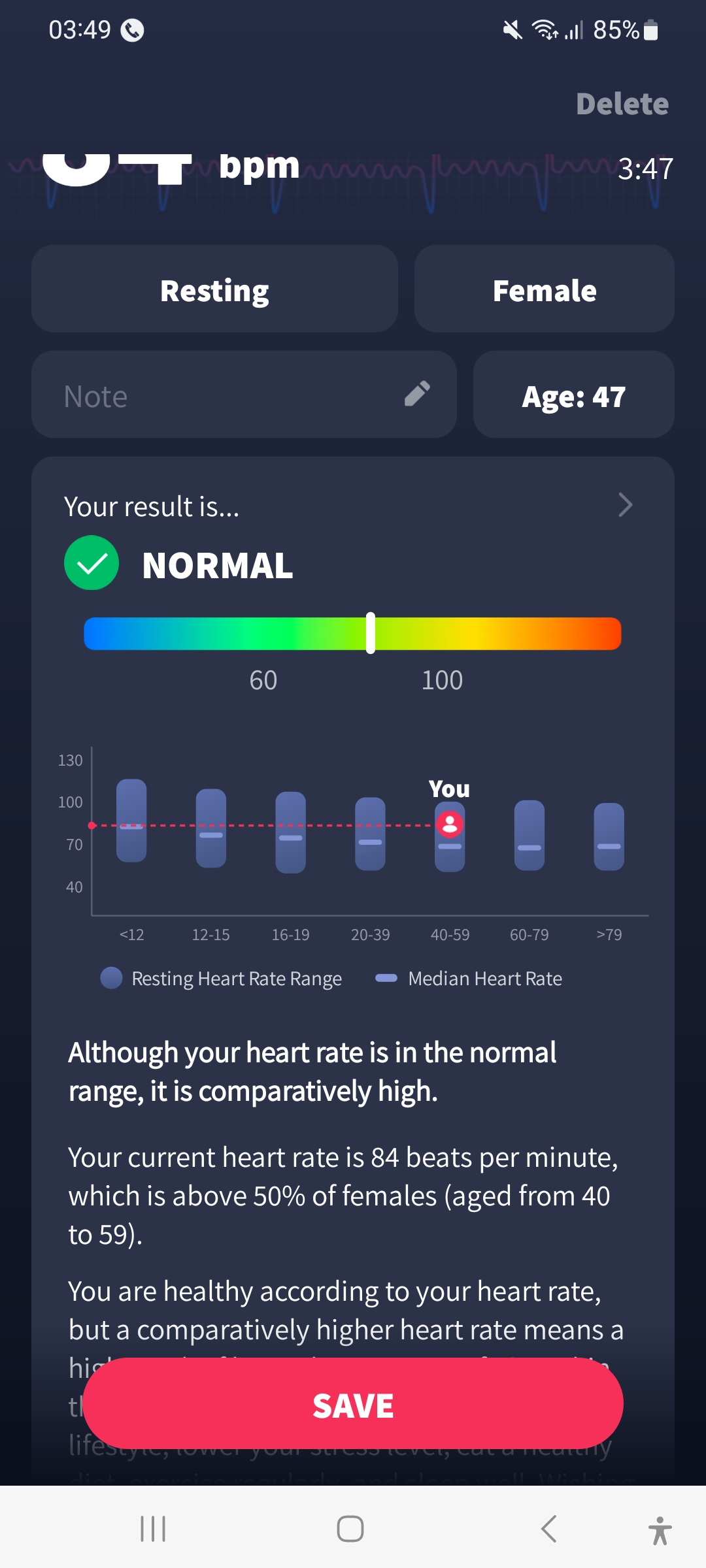Save this heart rate measurement
The width and height of the screenshot is (706, 1568).
click(x=353, y=1405)
